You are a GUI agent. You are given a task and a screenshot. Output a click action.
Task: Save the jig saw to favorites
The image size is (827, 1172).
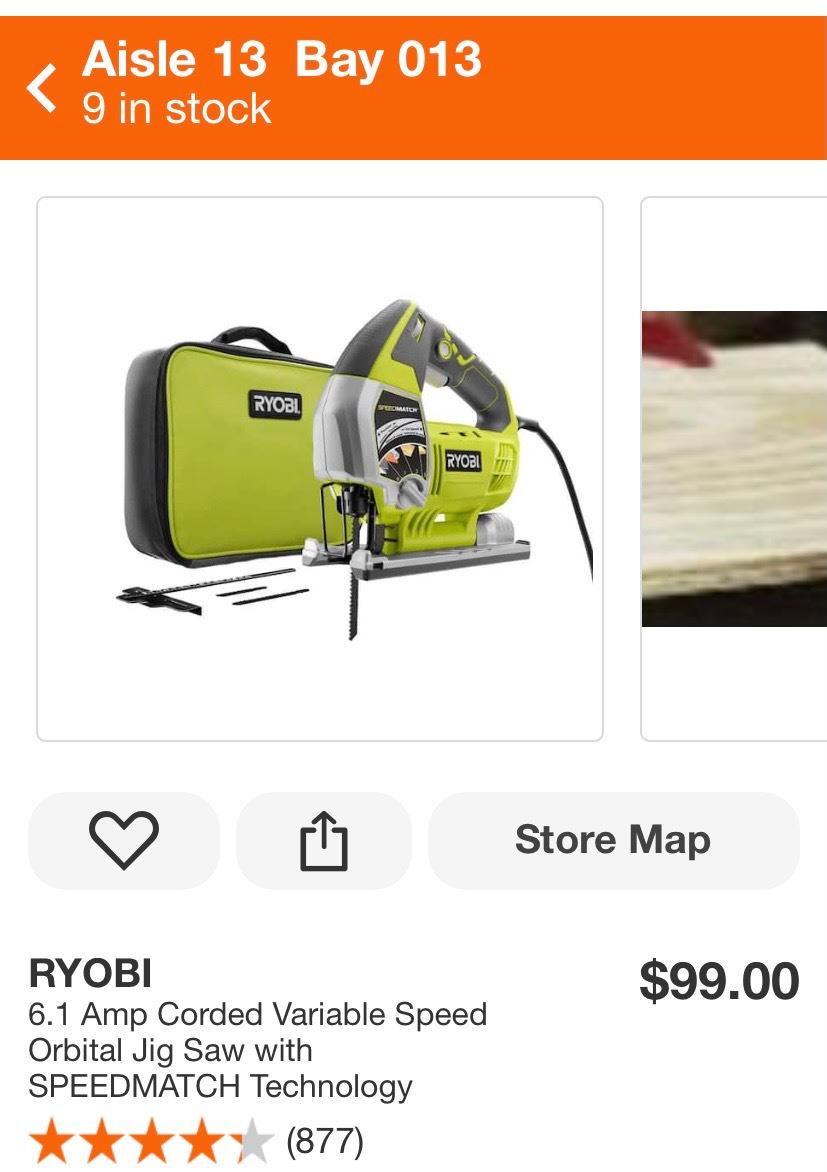point(124,840)
